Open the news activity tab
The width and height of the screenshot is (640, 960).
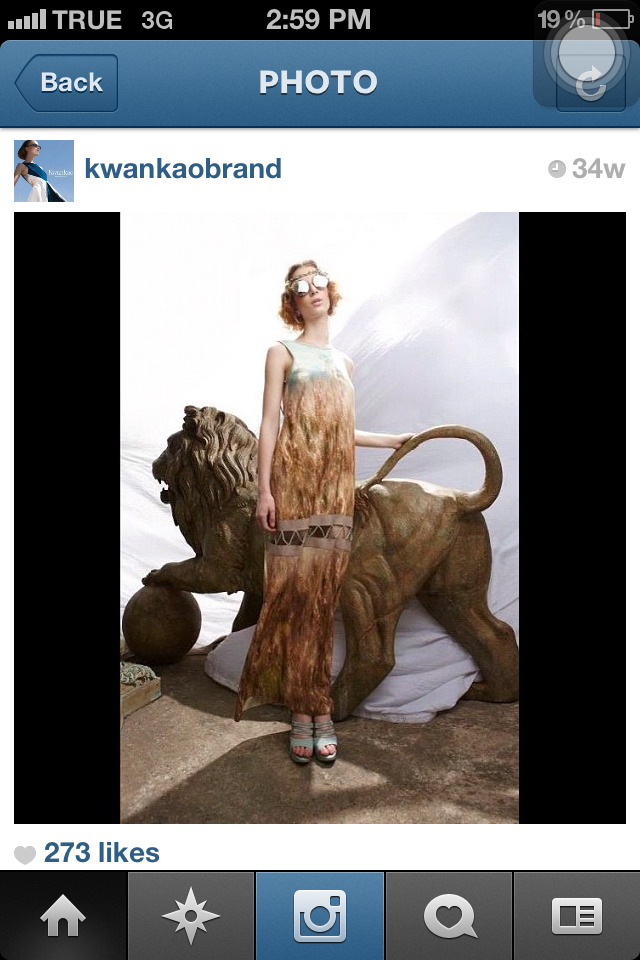point(449,916)
